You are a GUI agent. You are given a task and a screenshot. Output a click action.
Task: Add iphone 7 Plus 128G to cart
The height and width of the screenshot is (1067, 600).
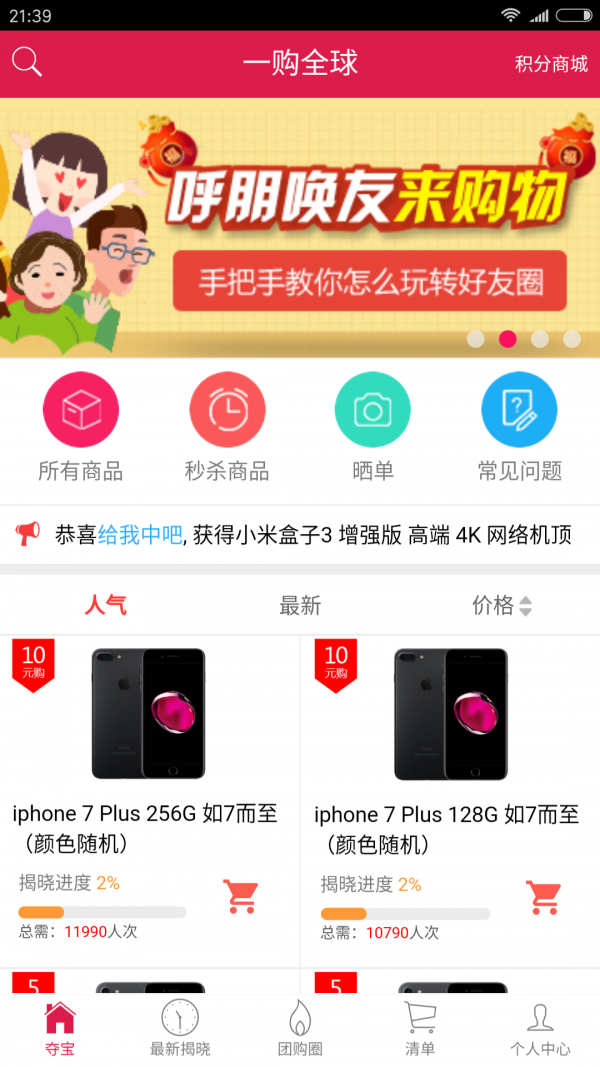[544, 897]
